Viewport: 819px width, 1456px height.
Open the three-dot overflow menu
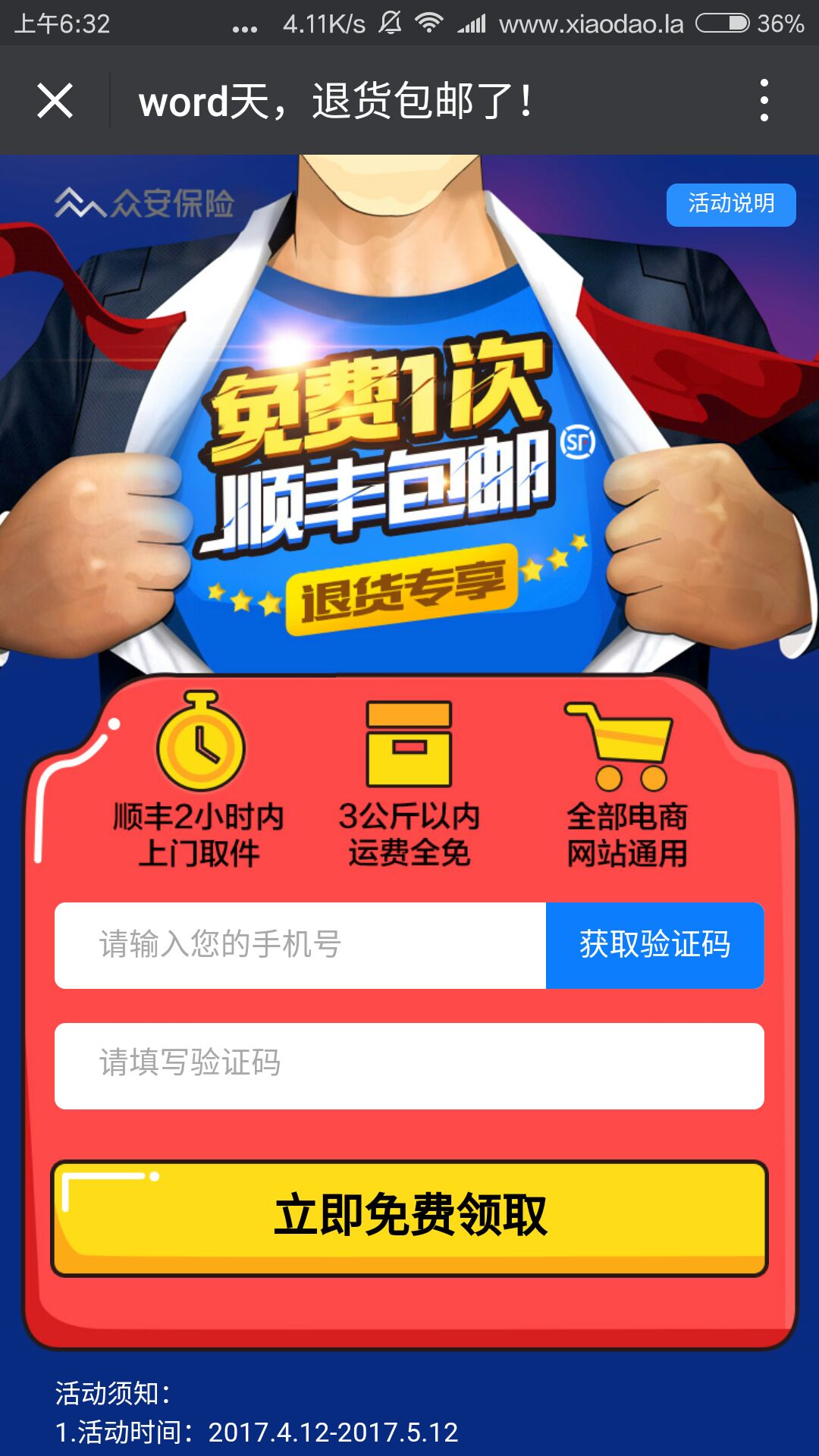point(764,100)
